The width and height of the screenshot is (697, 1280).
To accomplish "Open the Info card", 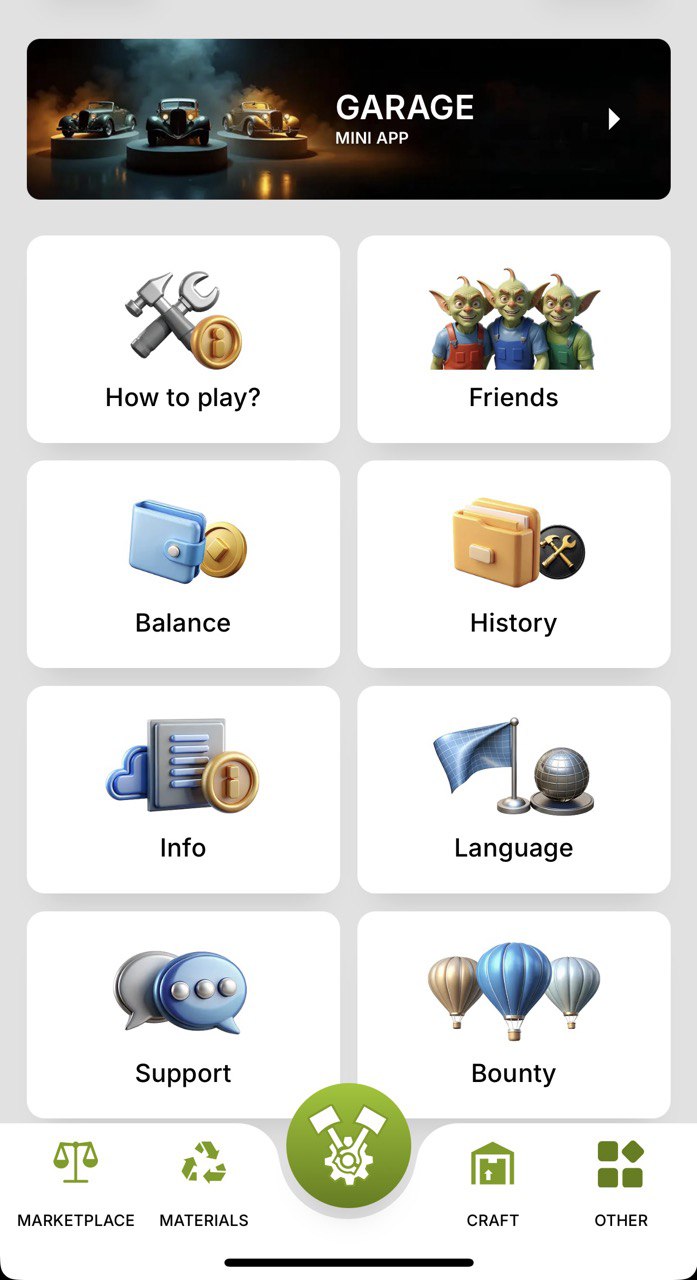I will pos(183,789).
